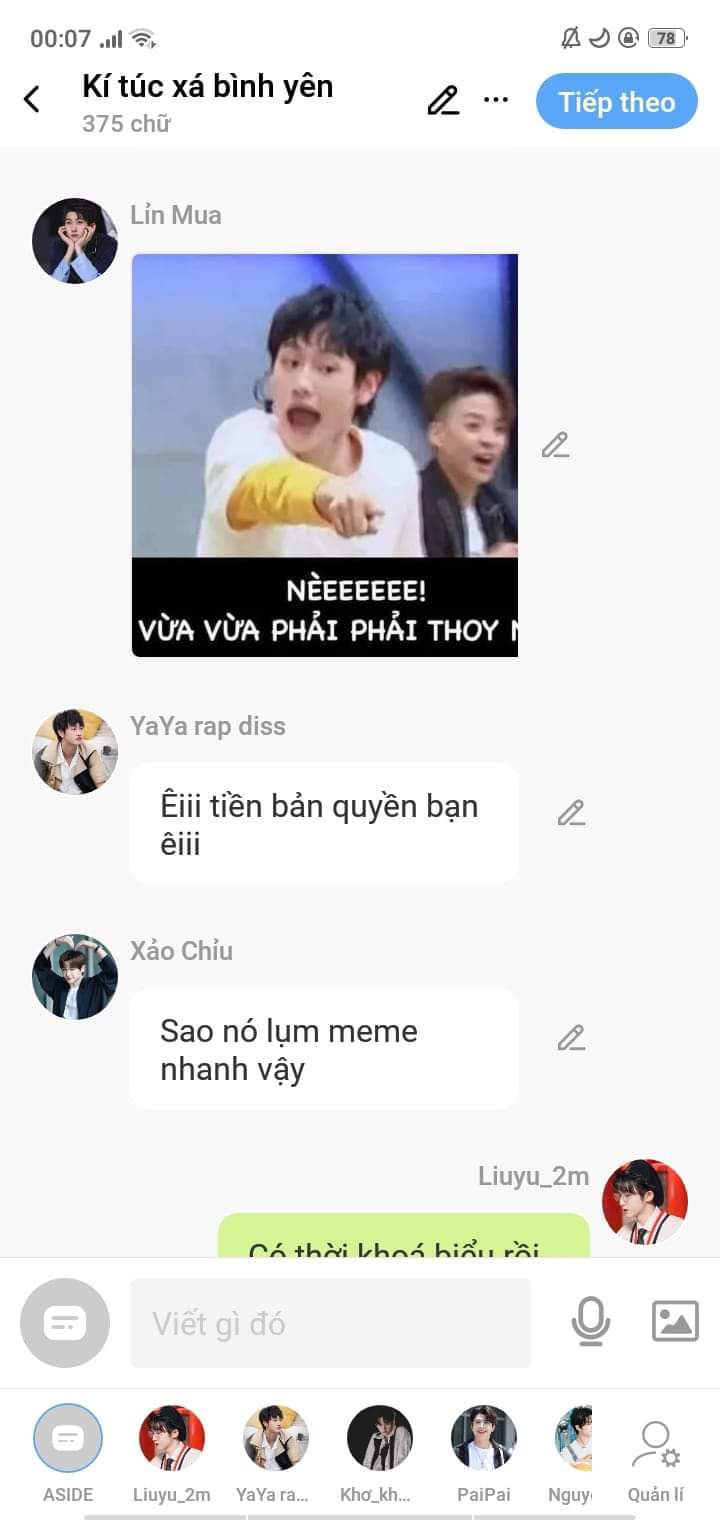Edit the story title with pencil icon

tap(443, 100)
